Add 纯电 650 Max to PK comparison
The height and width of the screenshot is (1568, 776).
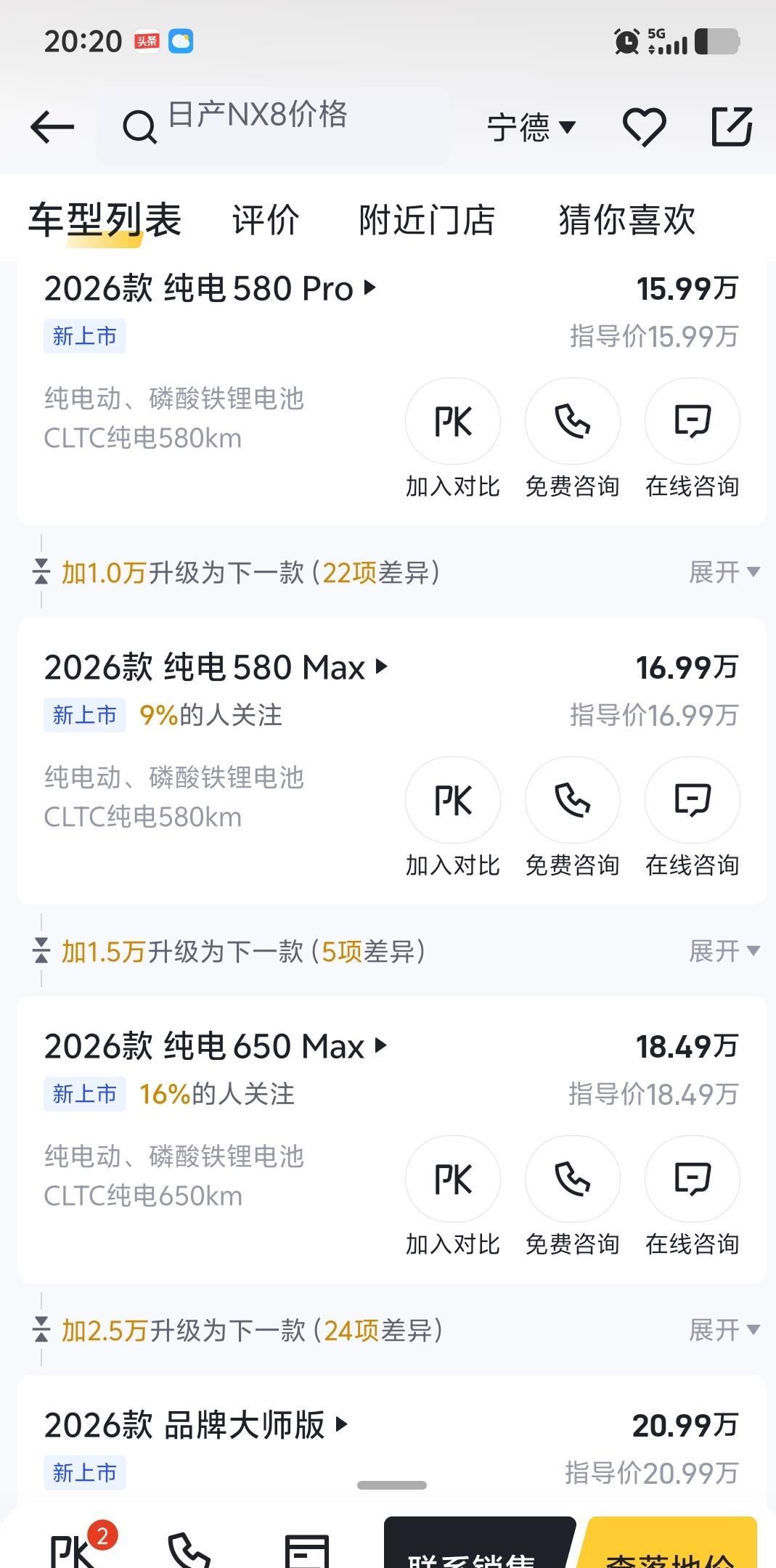point(452,1180)
